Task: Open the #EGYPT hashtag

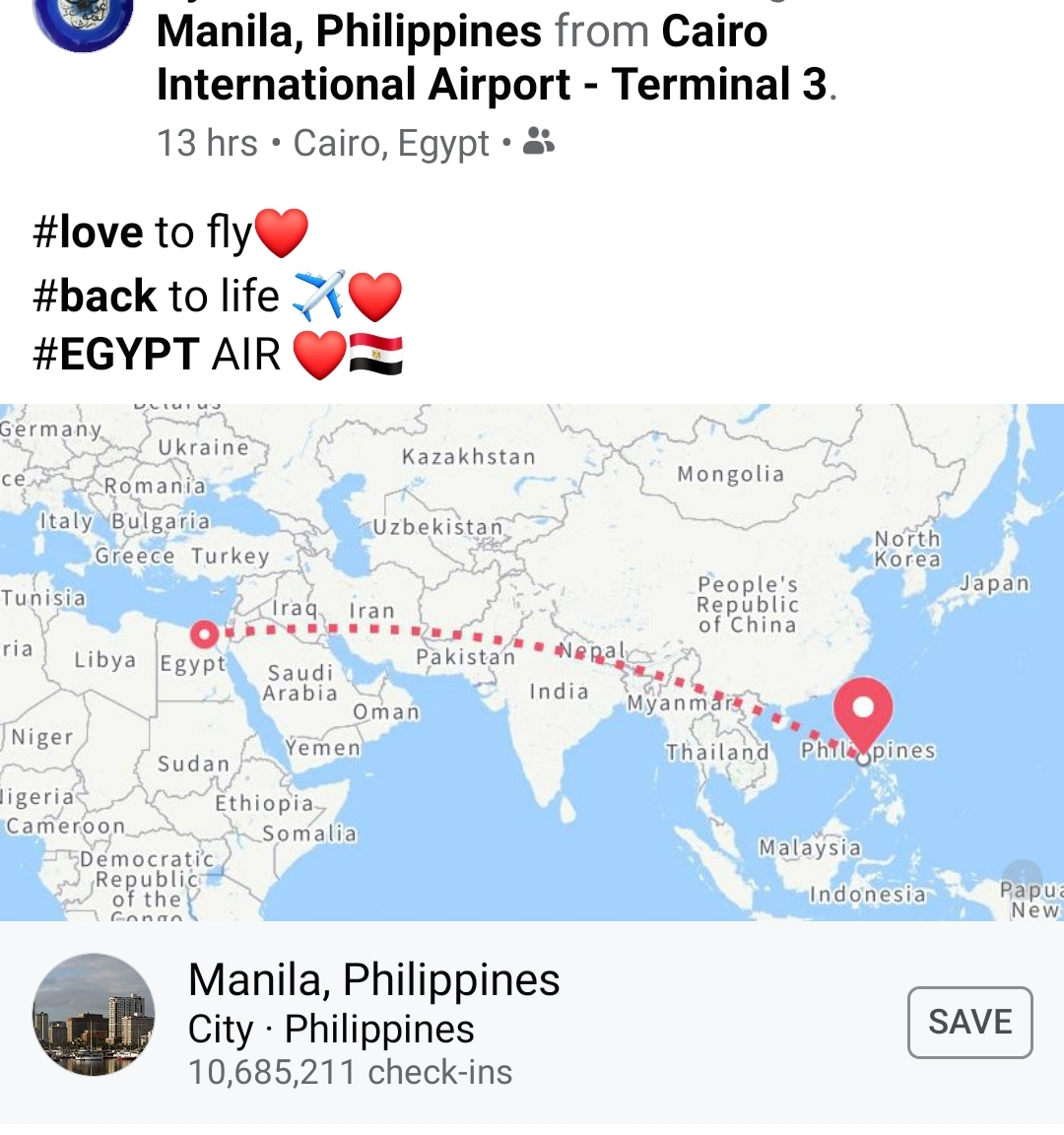Action: point(116,355)
